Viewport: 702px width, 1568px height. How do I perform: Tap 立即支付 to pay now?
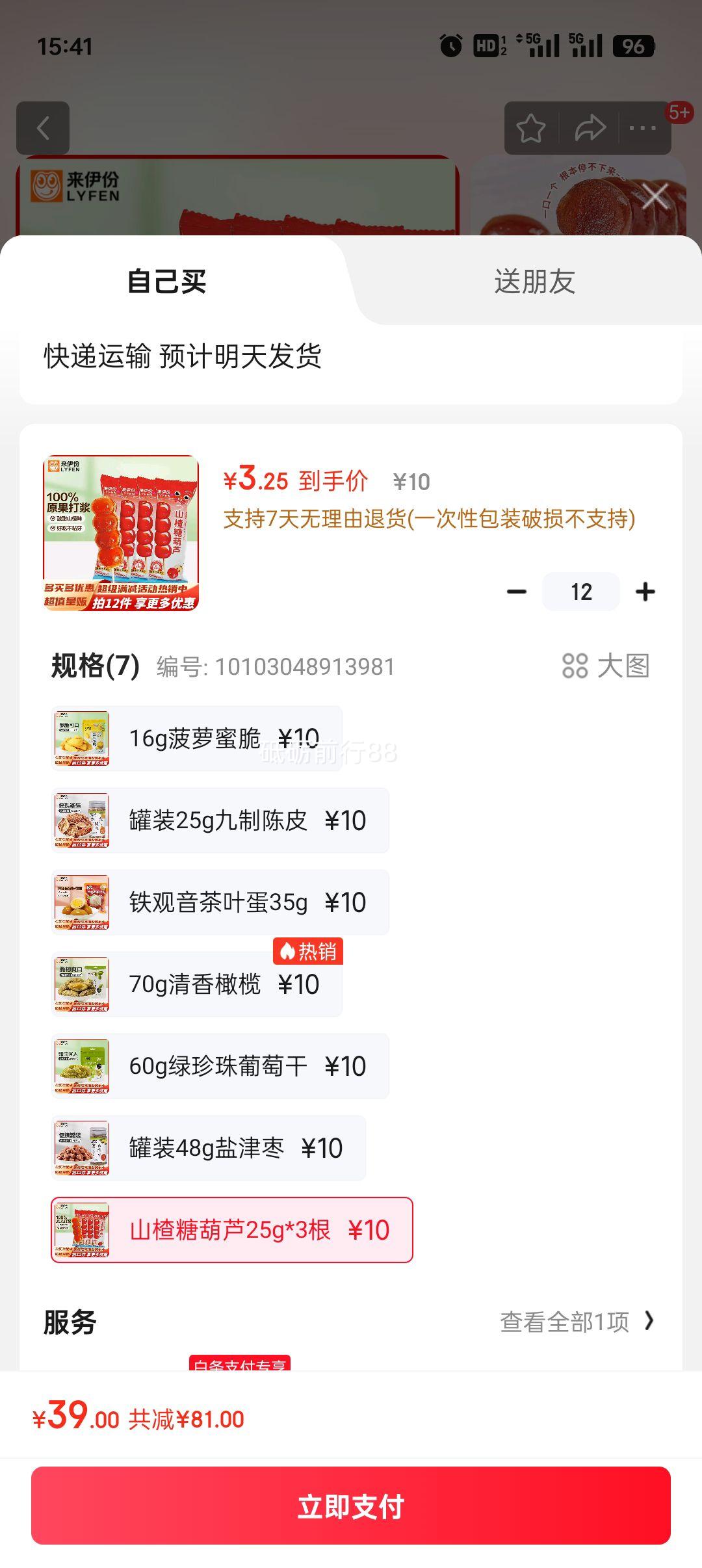click(351, 1506)
